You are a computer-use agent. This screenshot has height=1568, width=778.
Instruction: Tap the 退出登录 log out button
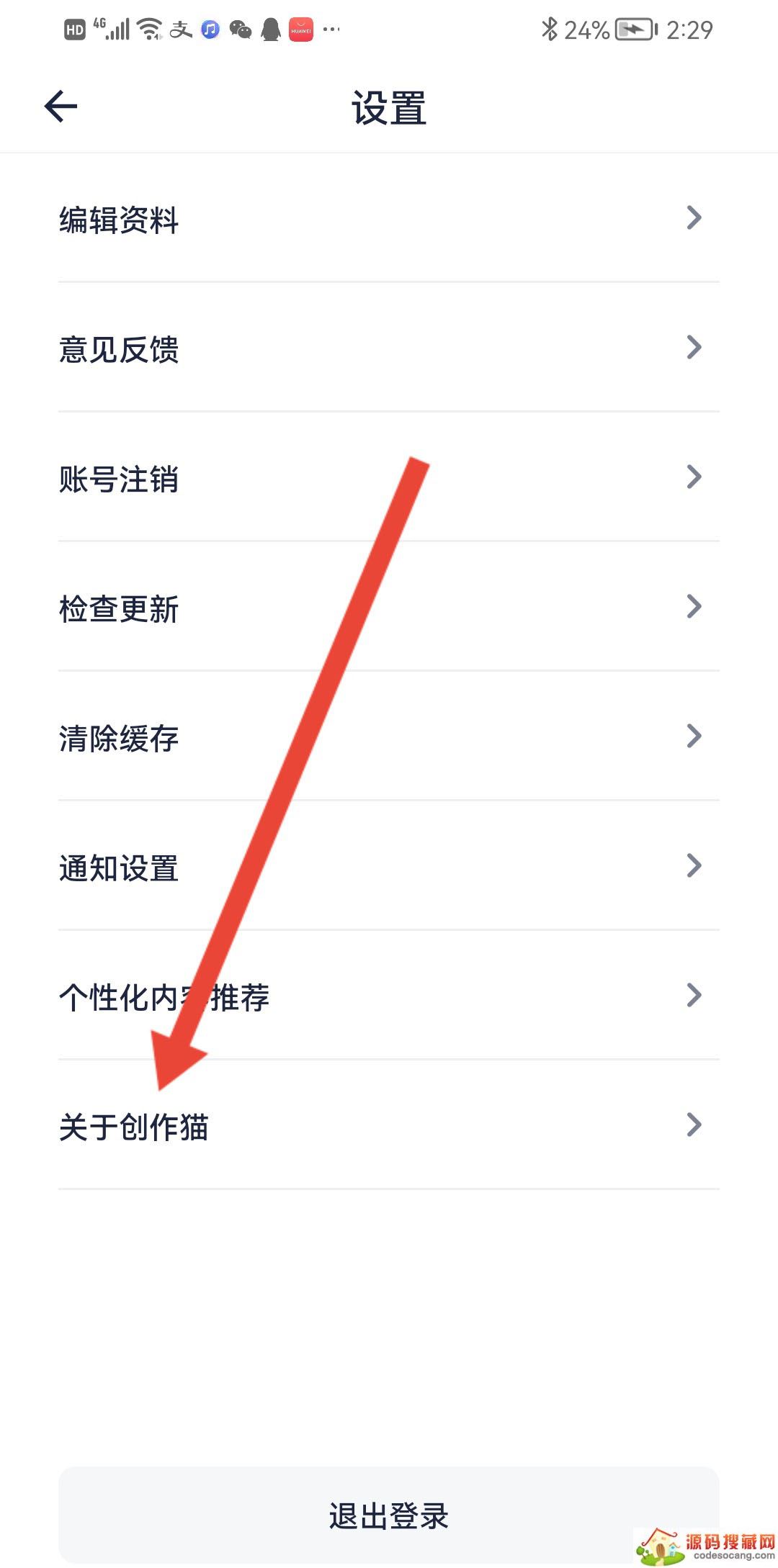point(389,1515)
